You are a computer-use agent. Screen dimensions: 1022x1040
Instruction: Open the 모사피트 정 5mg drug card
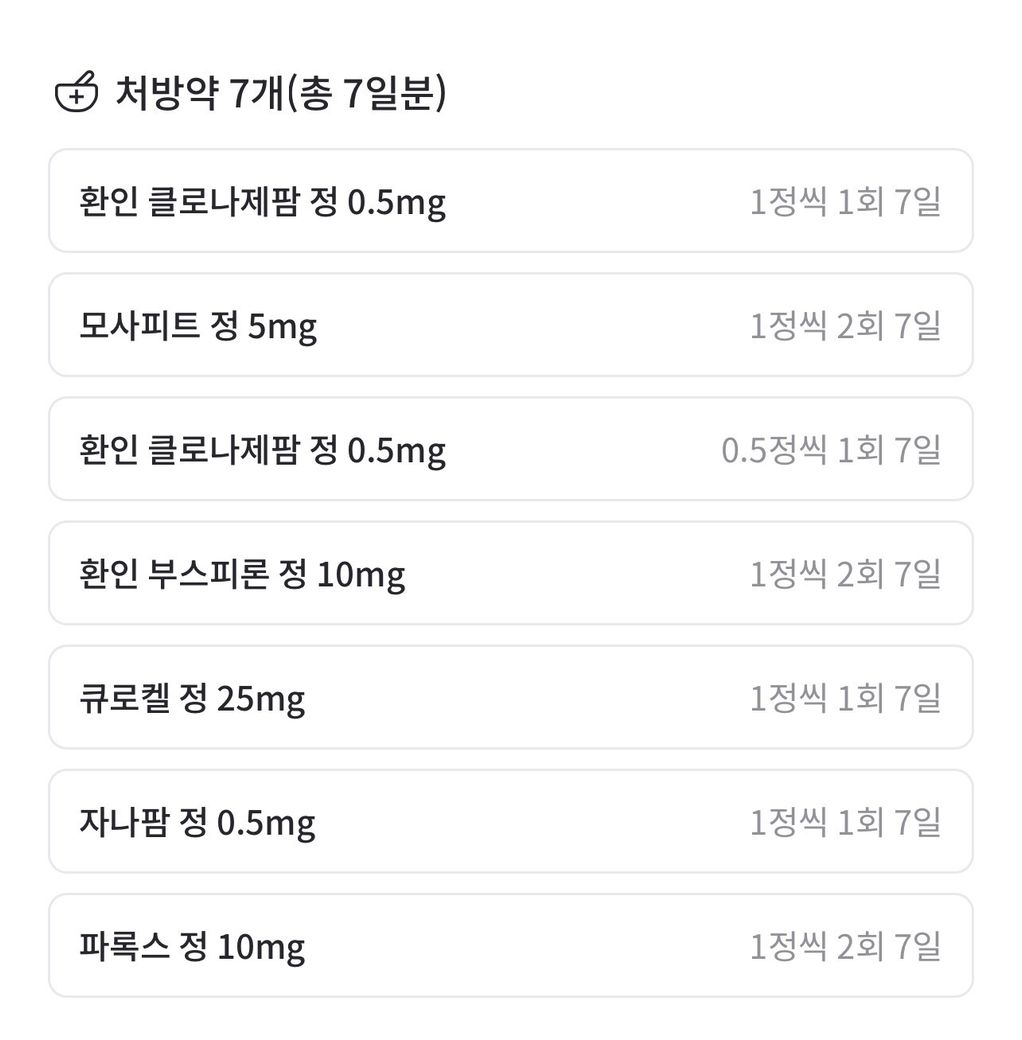pyautogui.click(x=510, y=325)
